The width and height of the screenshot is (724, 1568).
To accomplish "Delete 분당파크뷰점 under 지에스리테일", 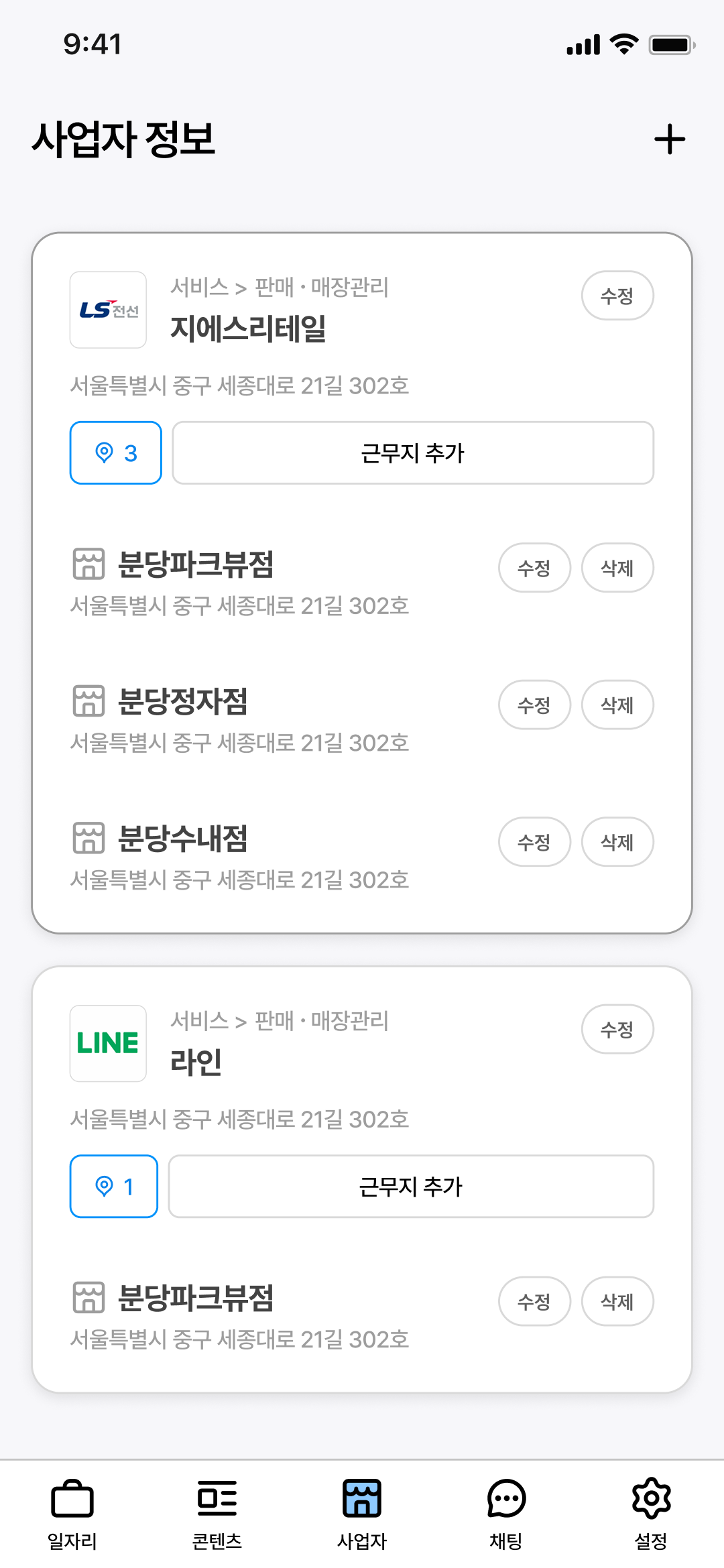I will point(617,568).
